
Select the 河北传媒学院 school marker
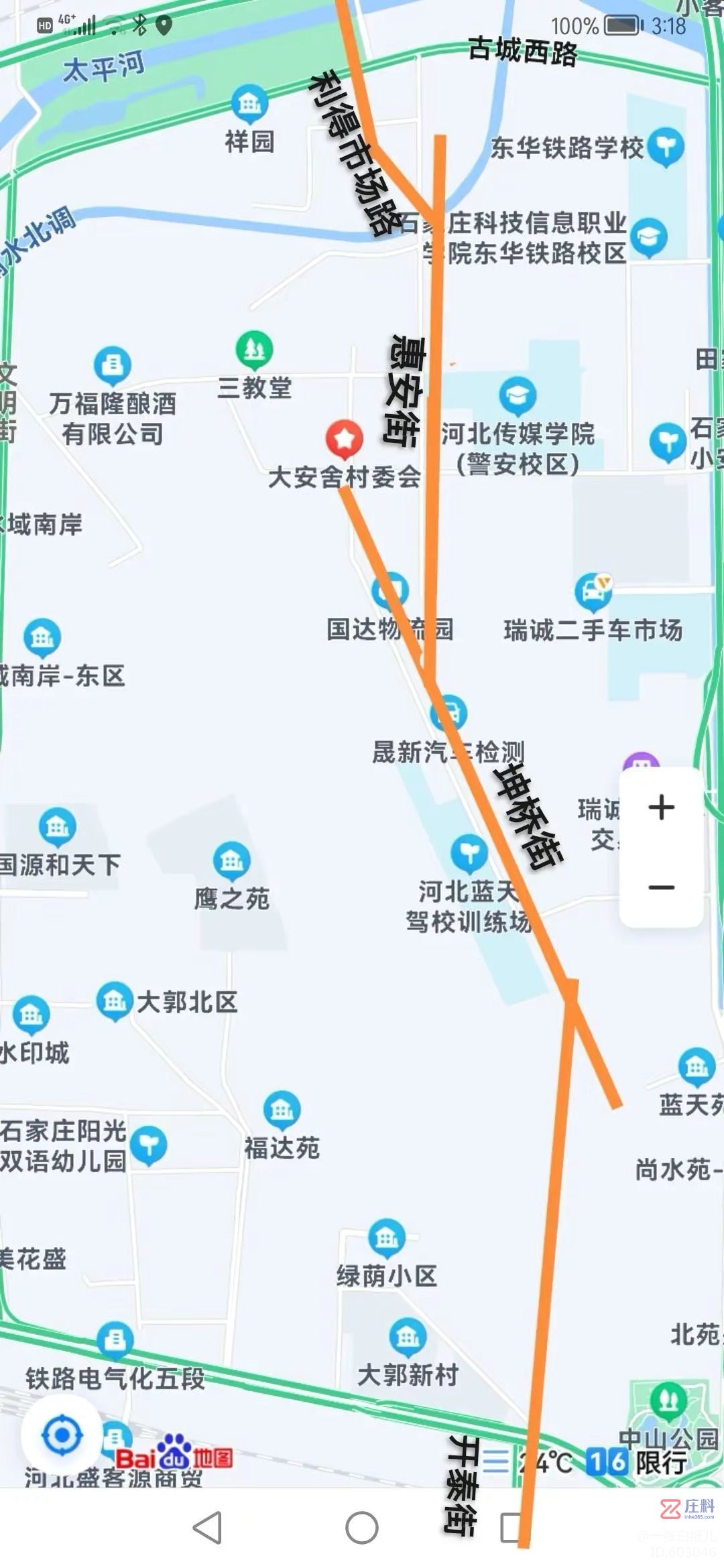(518, 395)
